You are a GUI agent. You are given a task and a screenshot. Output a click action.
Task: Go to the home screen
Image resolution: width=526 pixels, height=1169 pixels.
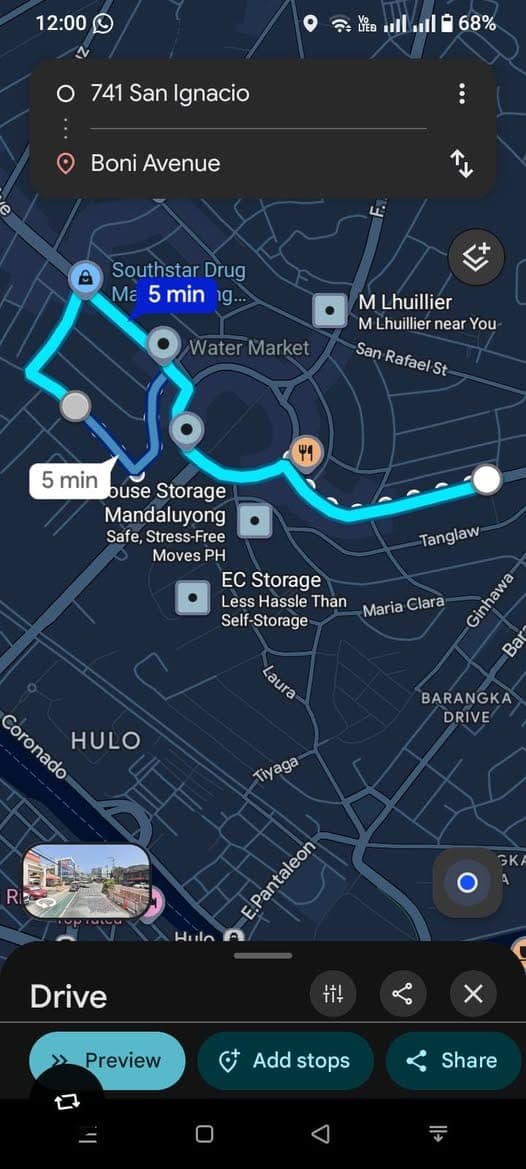(204, 1135)
